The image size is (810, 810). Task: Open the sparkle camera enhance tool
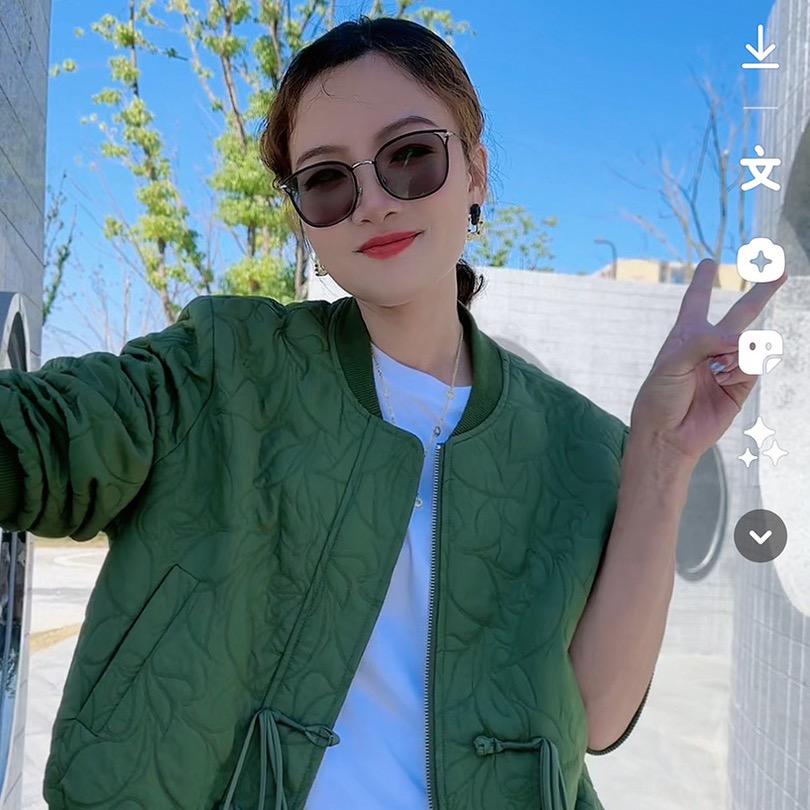pos(760,260)
